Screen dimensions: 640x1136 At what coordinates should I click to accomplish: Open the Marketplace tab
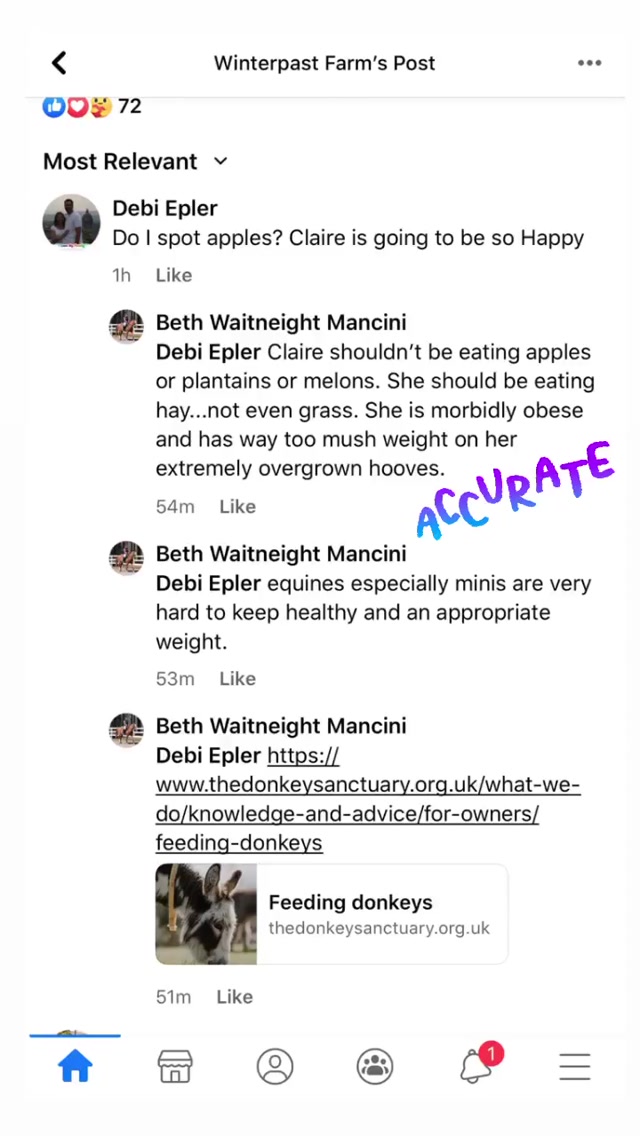click(175, 1067)
